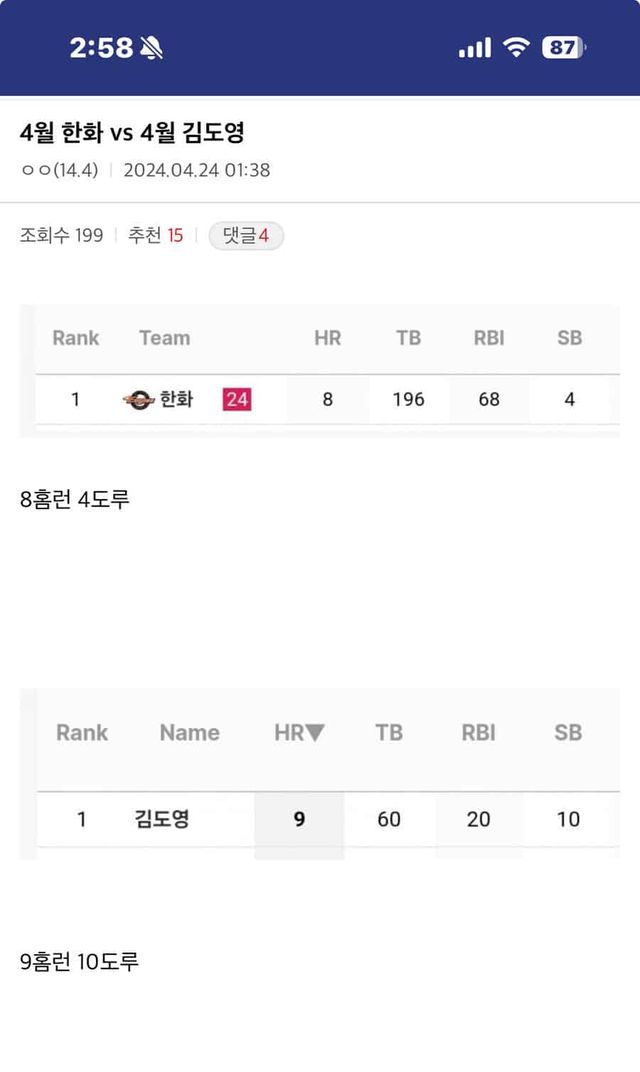Jump to the 댓글 4 comments
The height and width of the screenshot is (1072, 640).
246,236
